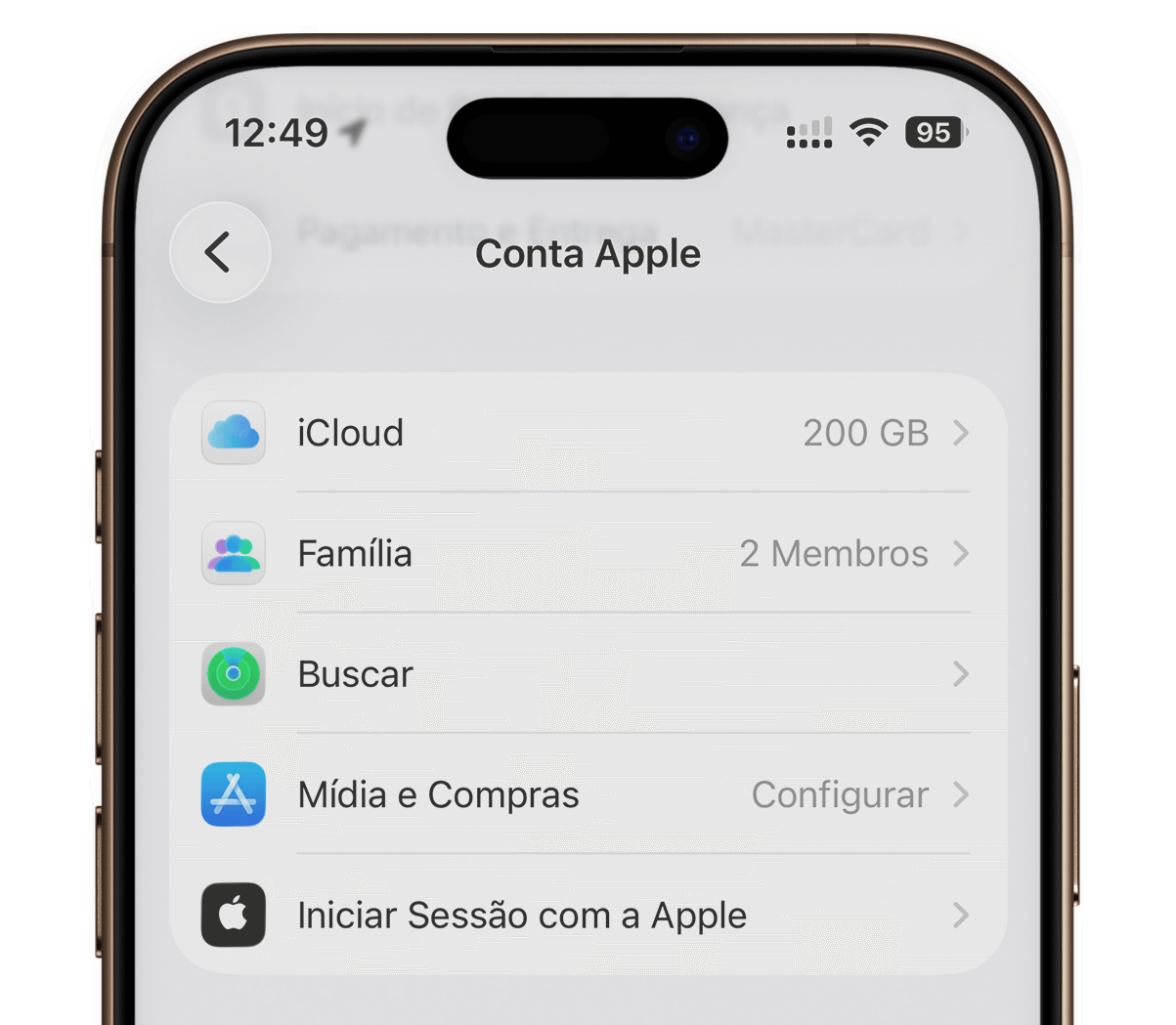The width and height of the screenshot is (1176, 1025).
Task: Configure Mídia e Compras
Action: [587, 795]
